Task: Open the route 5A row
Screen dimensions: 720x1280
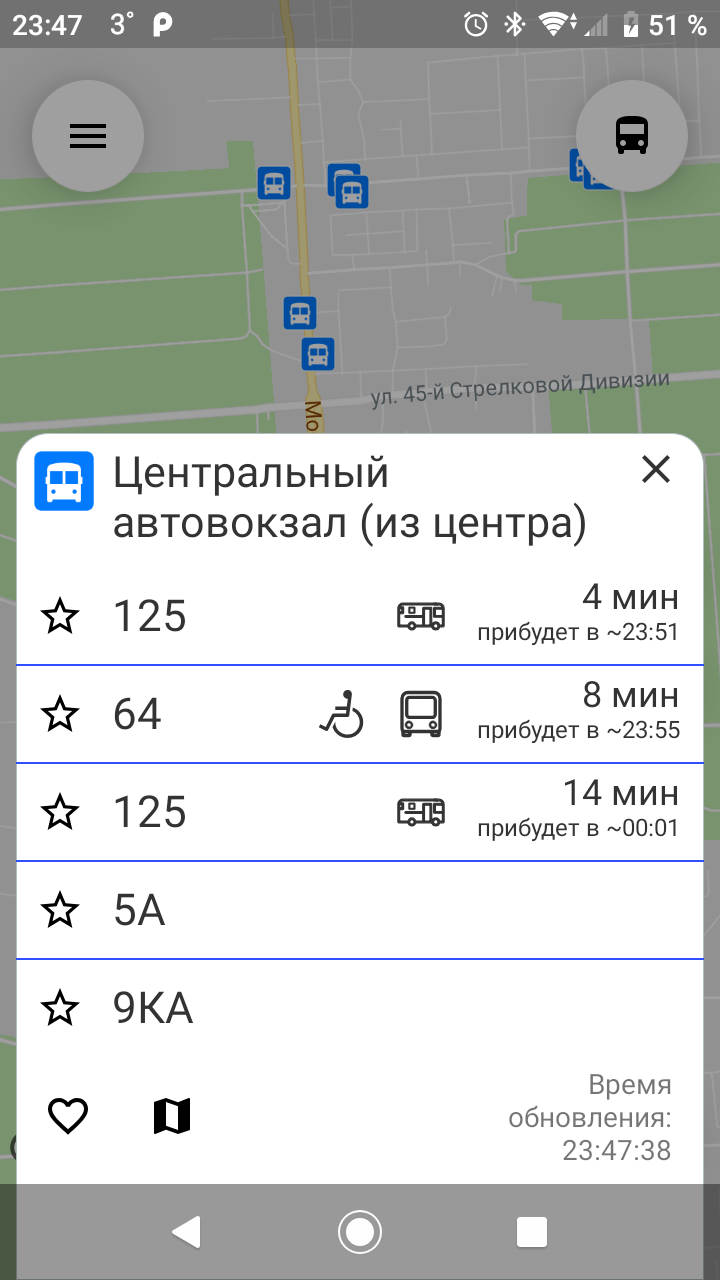Action: point(360,911)
